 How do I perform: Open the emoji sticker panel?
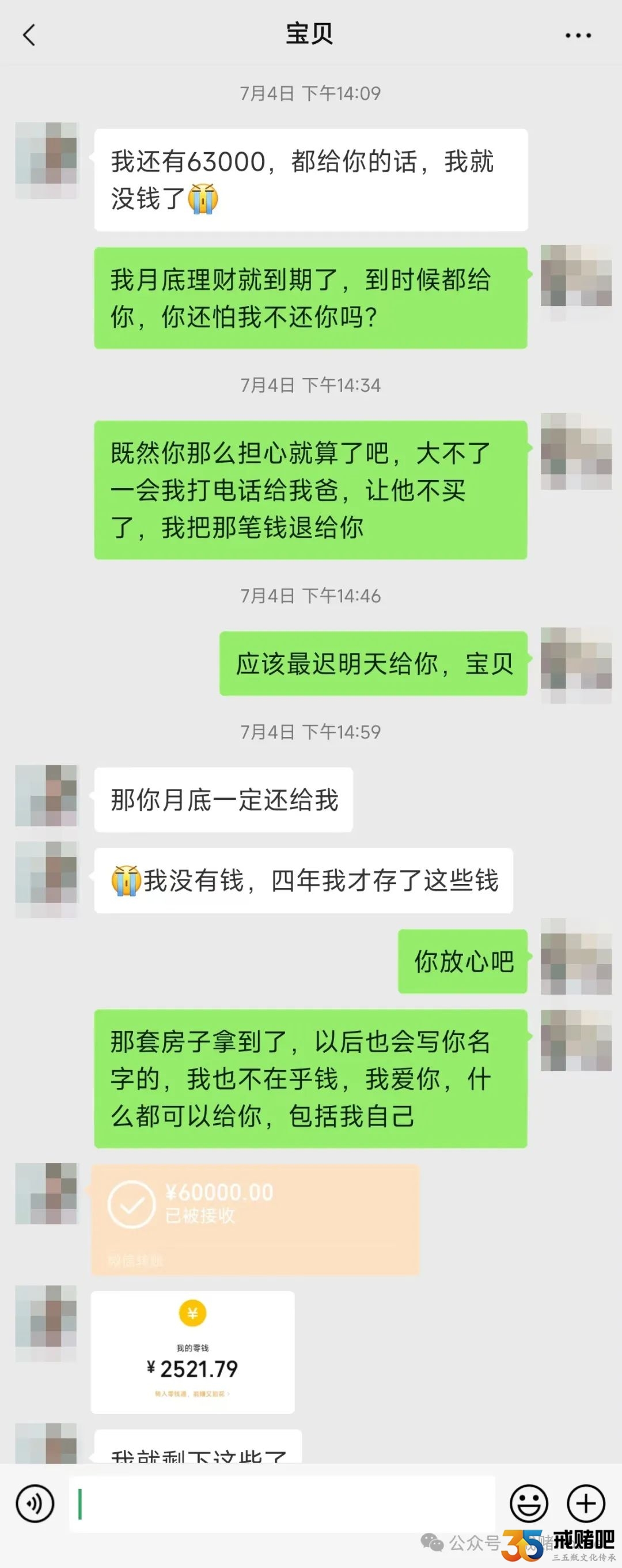click(x=528, y=1503)
